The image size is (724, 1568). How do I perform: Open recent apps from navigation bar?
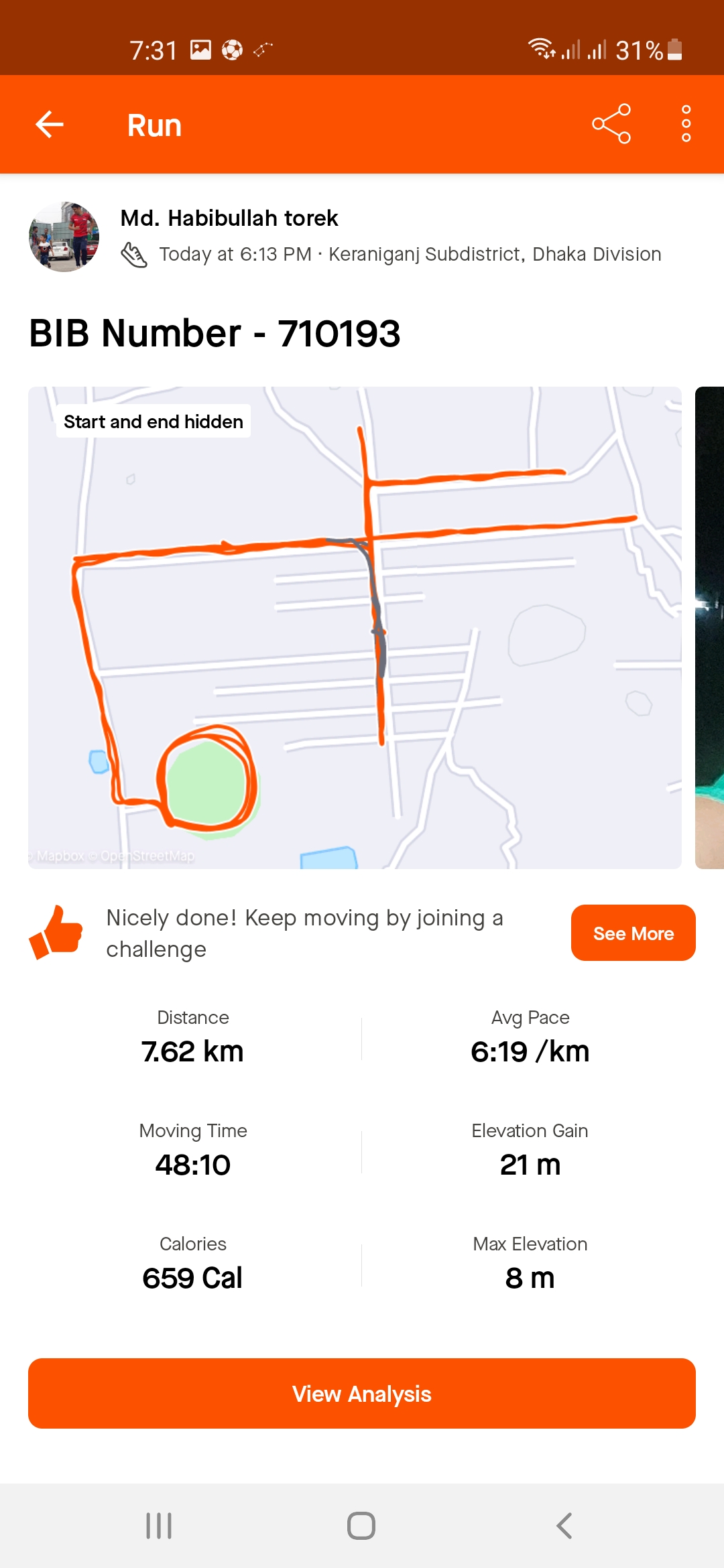159,1526
